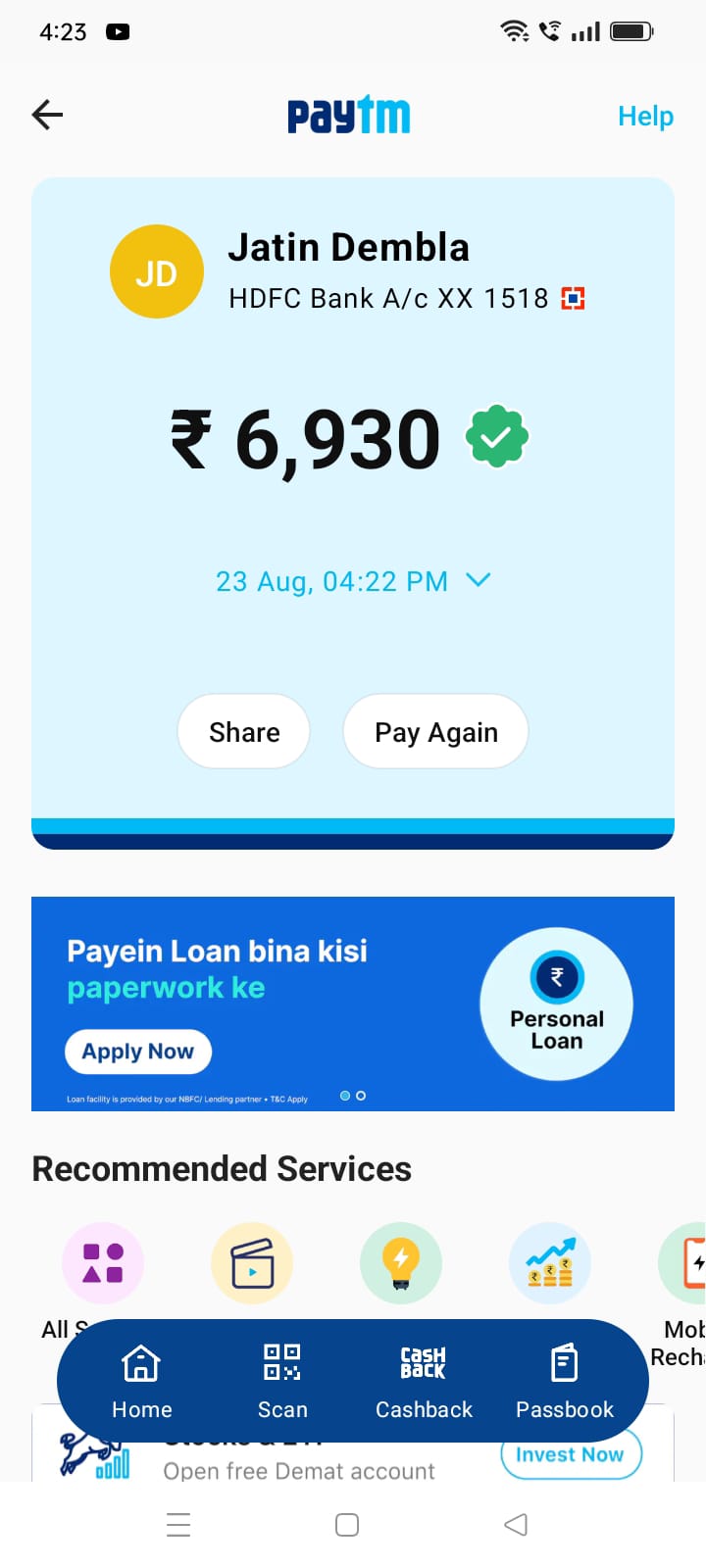Screen dimensions: 706x1568
Task: Tap Invest Now for Demat account
Action: [570, 1456]
